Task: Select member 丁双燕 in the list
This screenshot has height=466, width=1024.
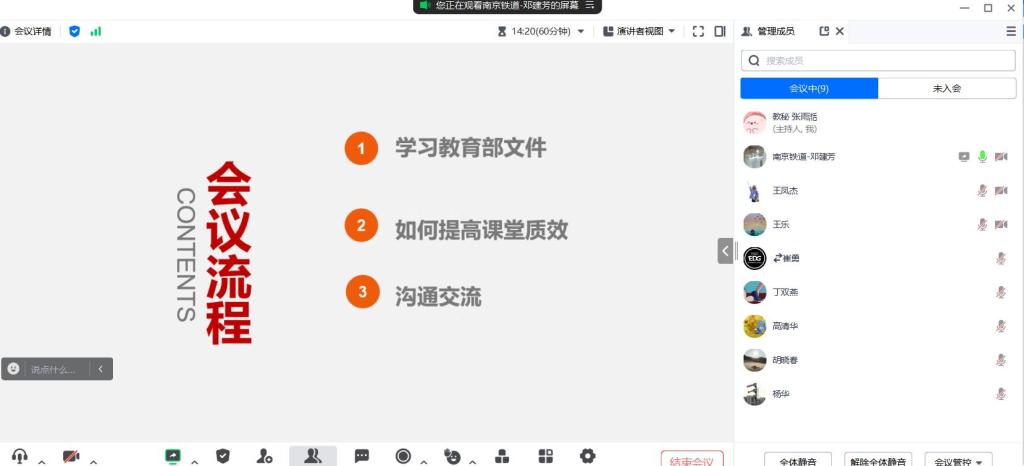Action: tap(785, 292)
